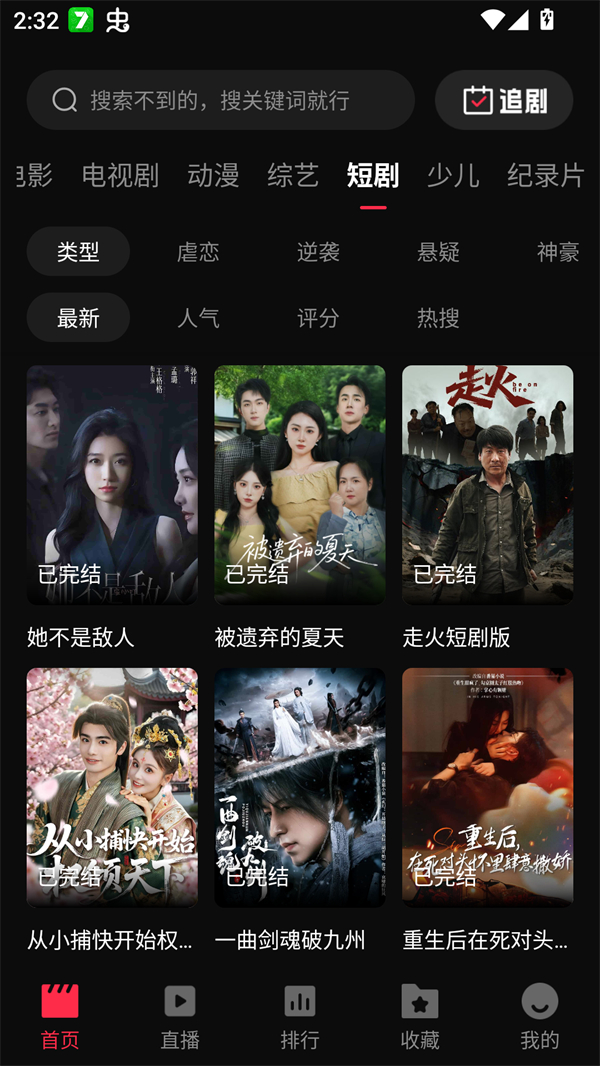600x1066 pixels.
Task: Switch to the 纪录片 tab
Action: 545,176
